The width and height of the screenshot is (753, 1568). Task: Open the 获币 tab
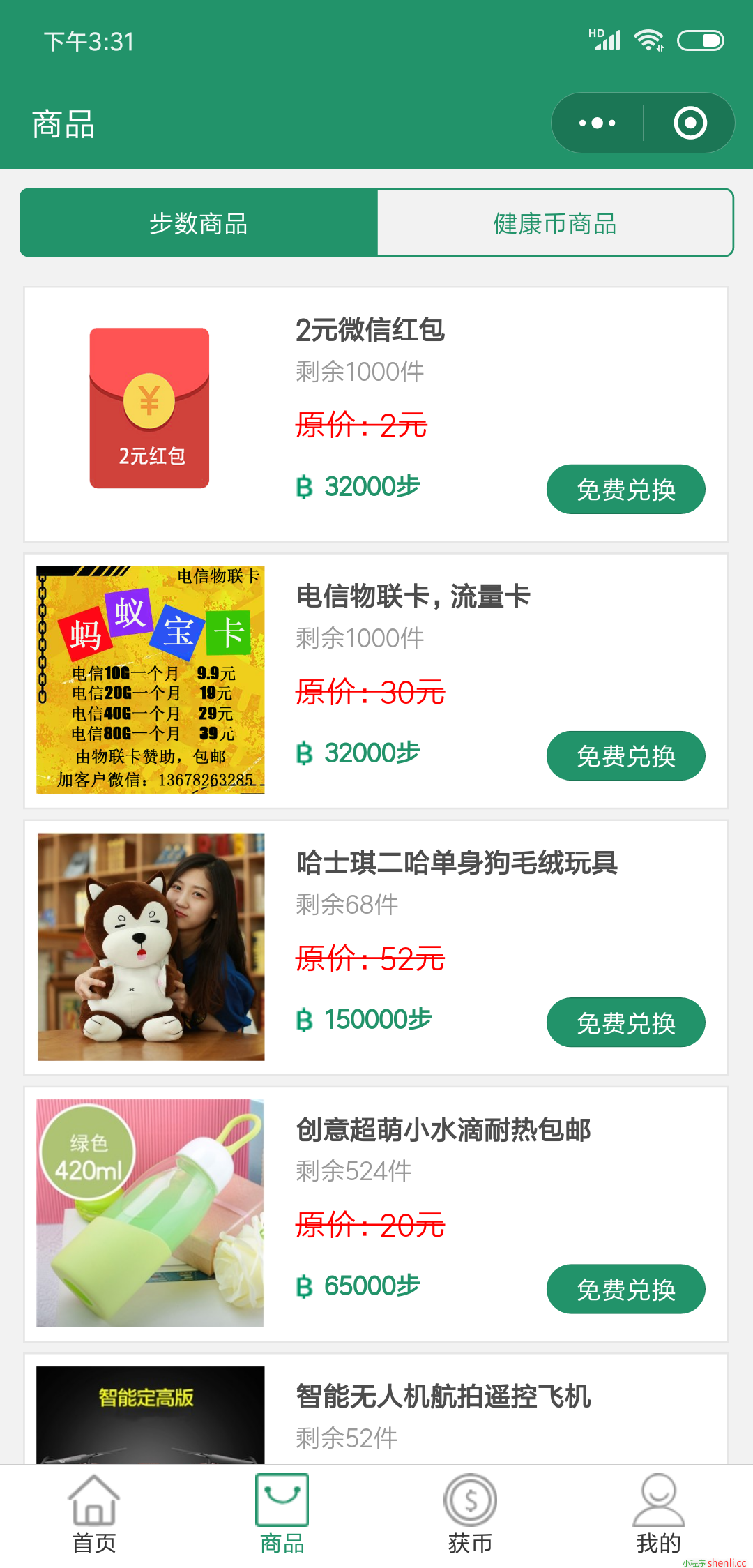471,1515
